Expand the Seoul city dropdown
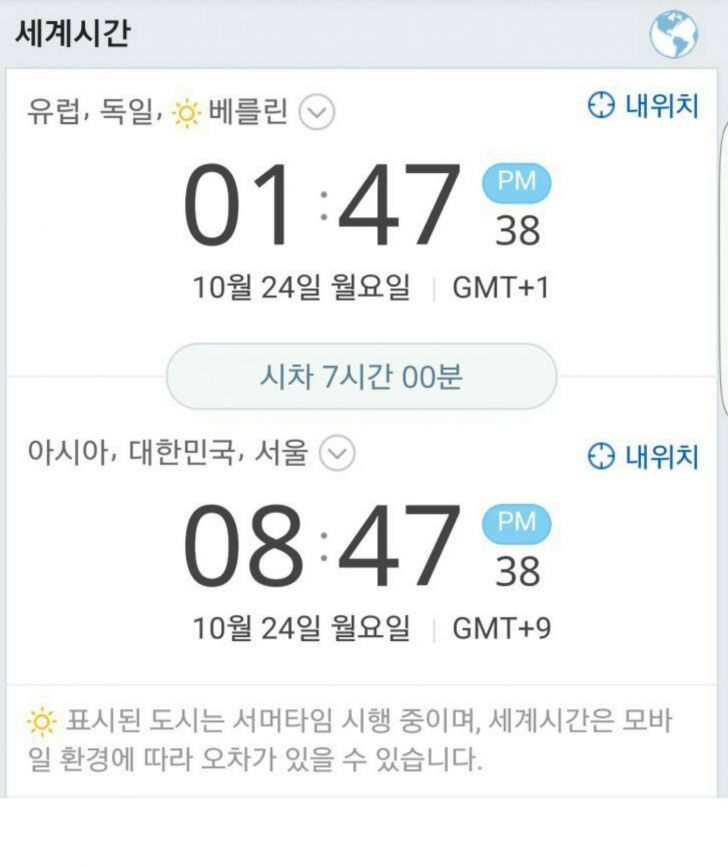Screen dimensions: 728x867 pyautogui.click(x=337, y=454)
